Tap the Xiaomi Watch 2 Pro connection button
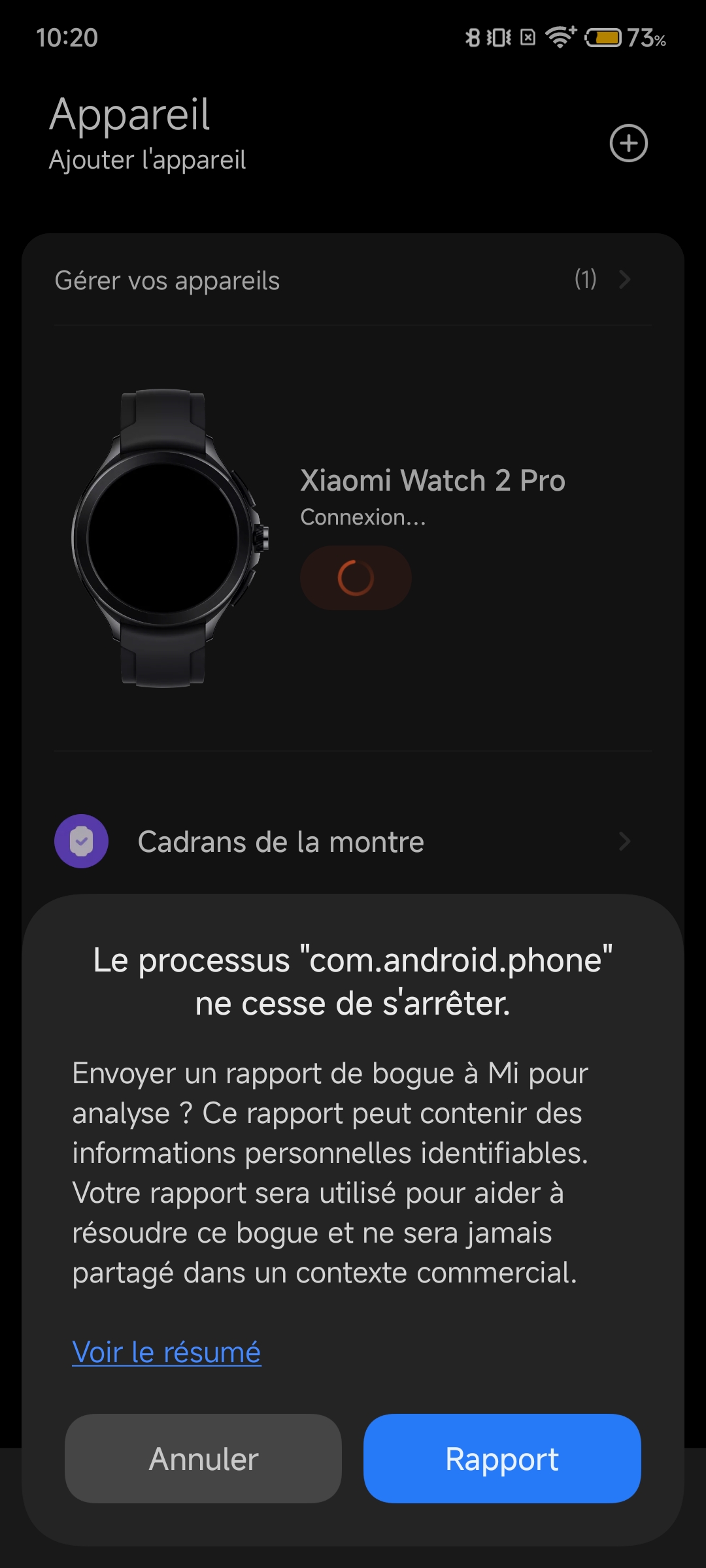The width and height of the screenshot is (706, 1568). [x=356, y=578]
